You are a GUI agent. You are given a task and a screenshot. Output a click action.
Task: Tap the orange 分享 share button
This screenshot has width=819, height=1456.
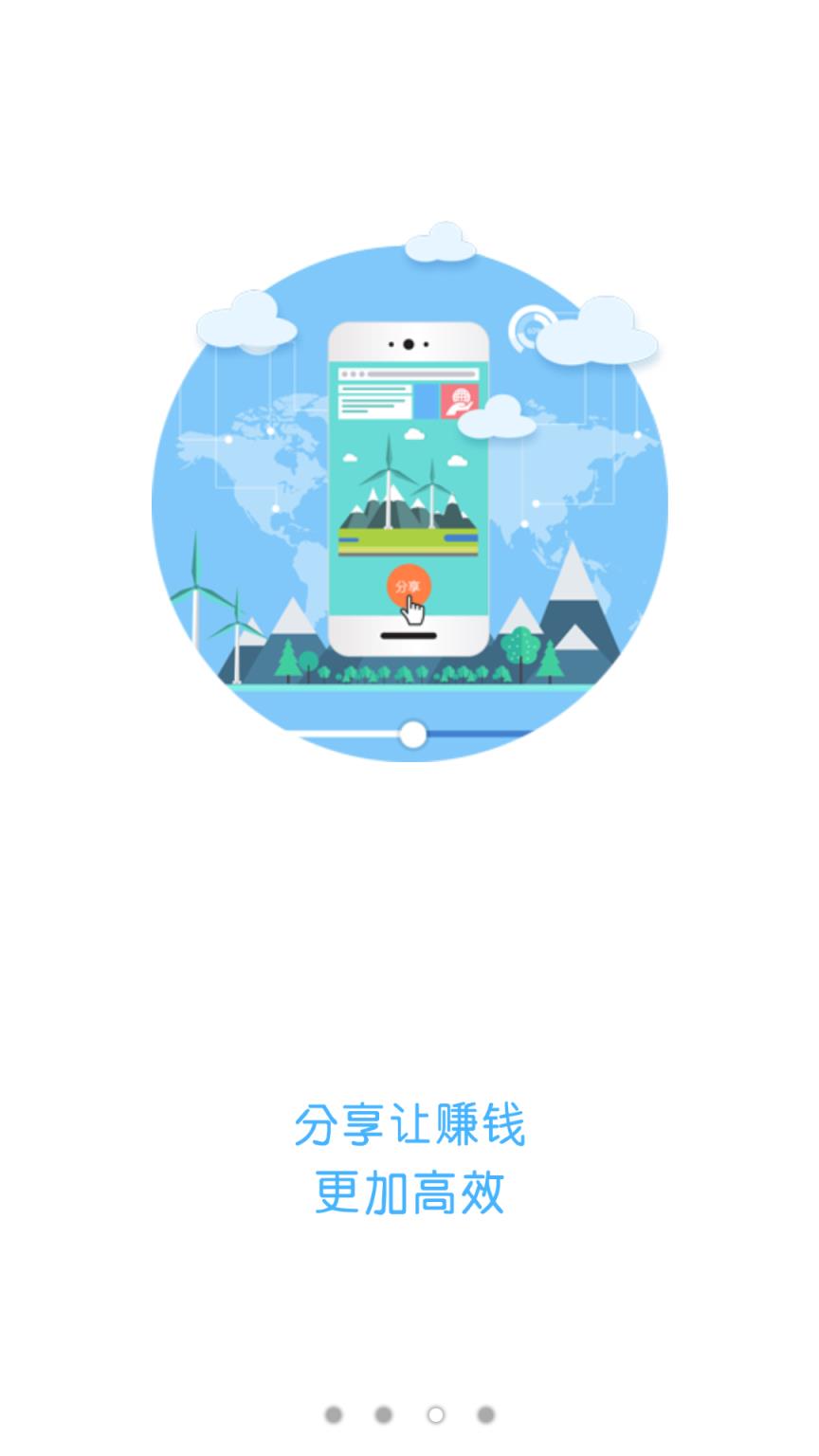click(409, 586)
